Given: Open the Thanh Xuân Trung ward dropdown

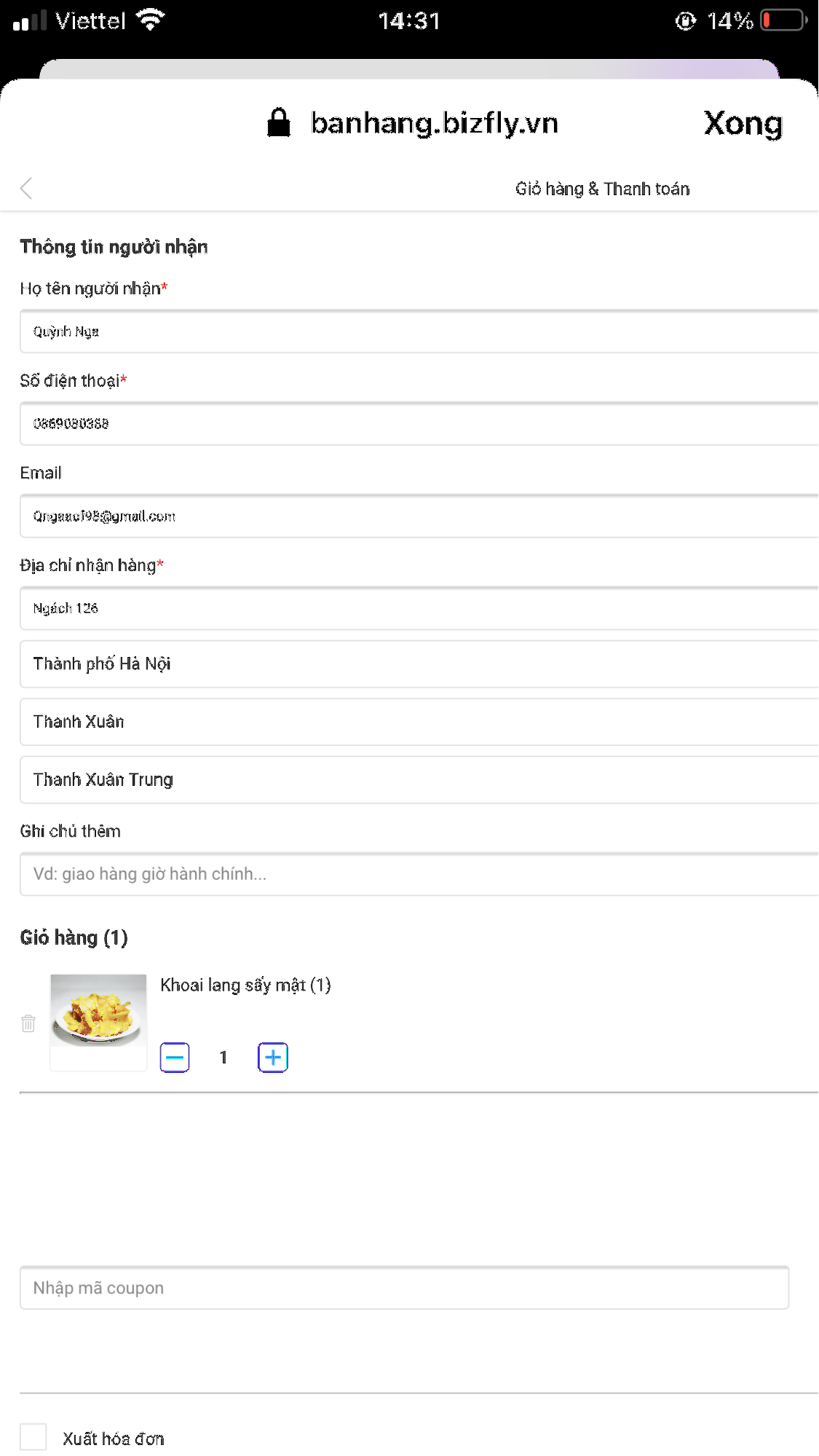Looking at the screenshot, I should pos(419,779).
